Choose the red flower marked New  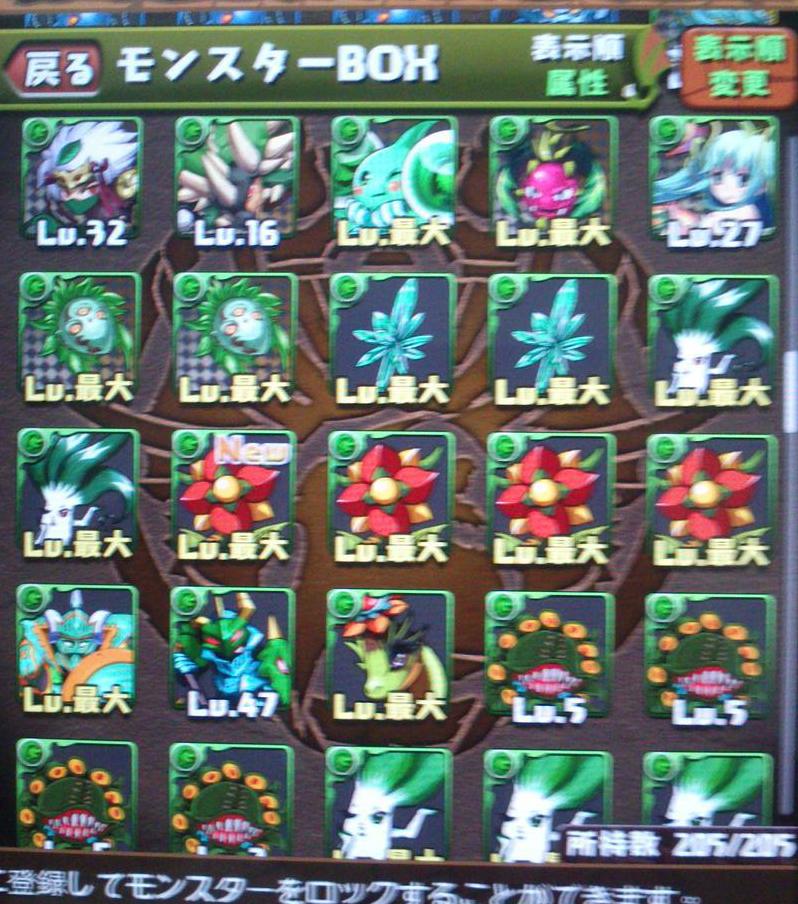coord(234,496)
